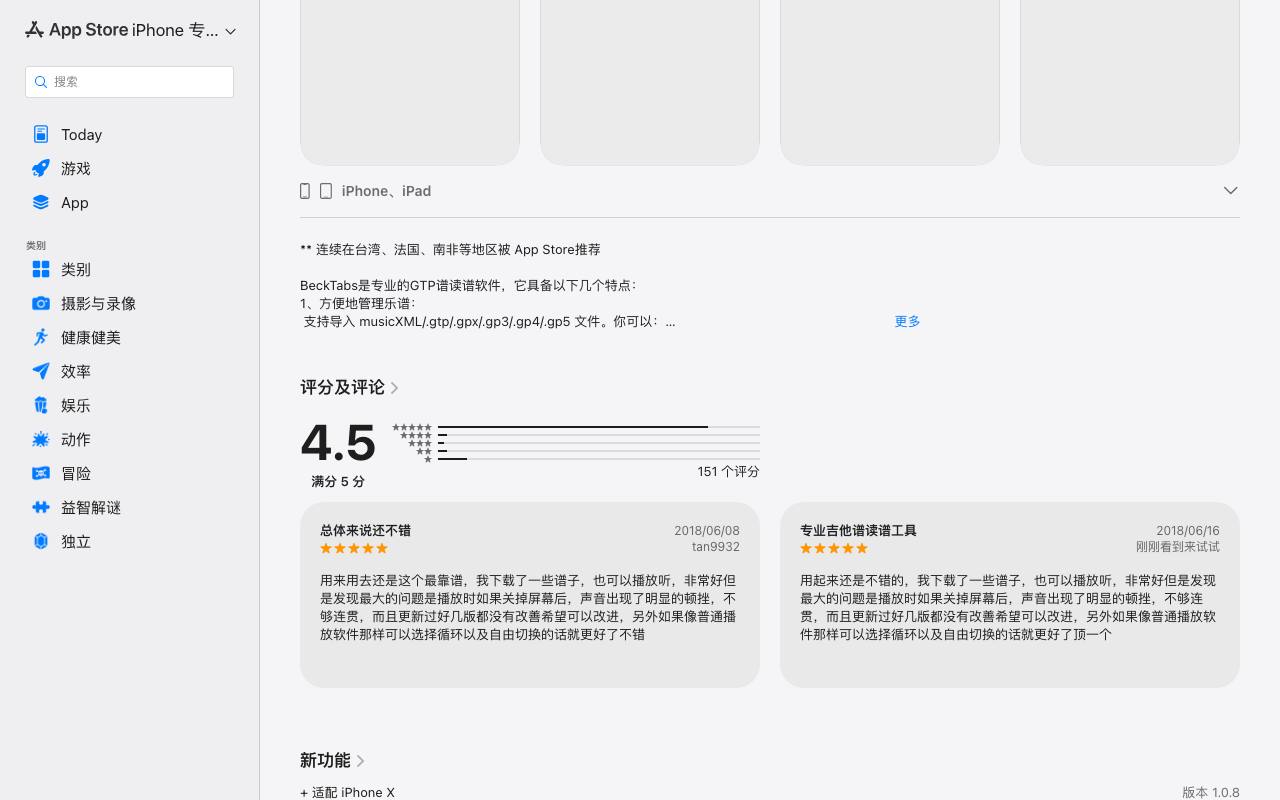
Task: Select the 益智解谜 category
Action: [129, 508]
